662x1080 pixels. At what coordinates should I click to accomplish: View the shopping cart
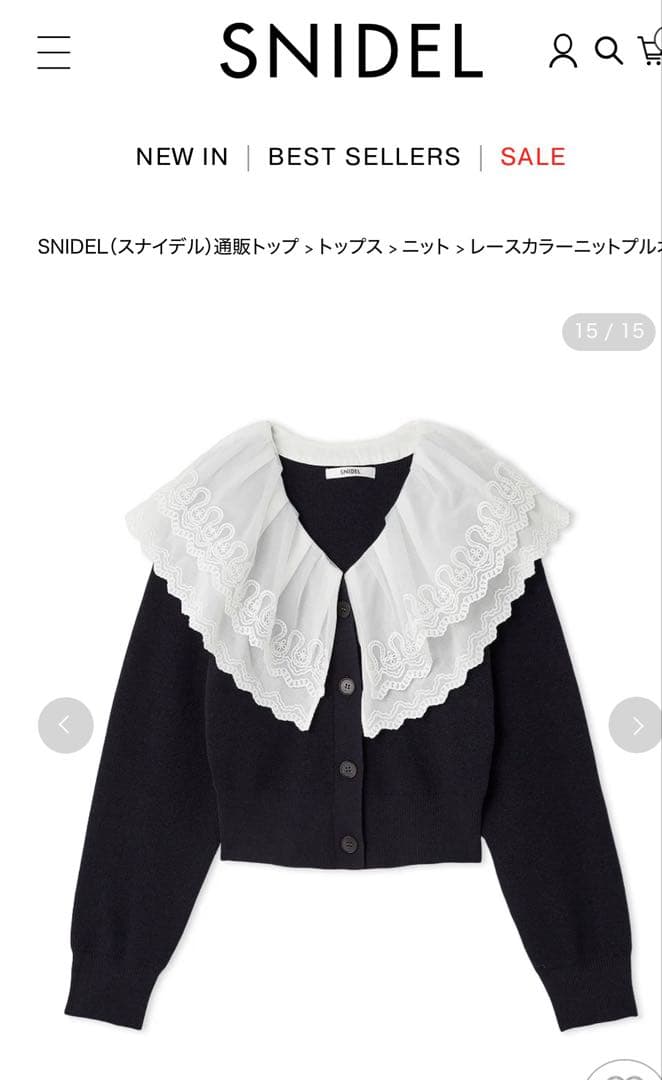(651, 48)
